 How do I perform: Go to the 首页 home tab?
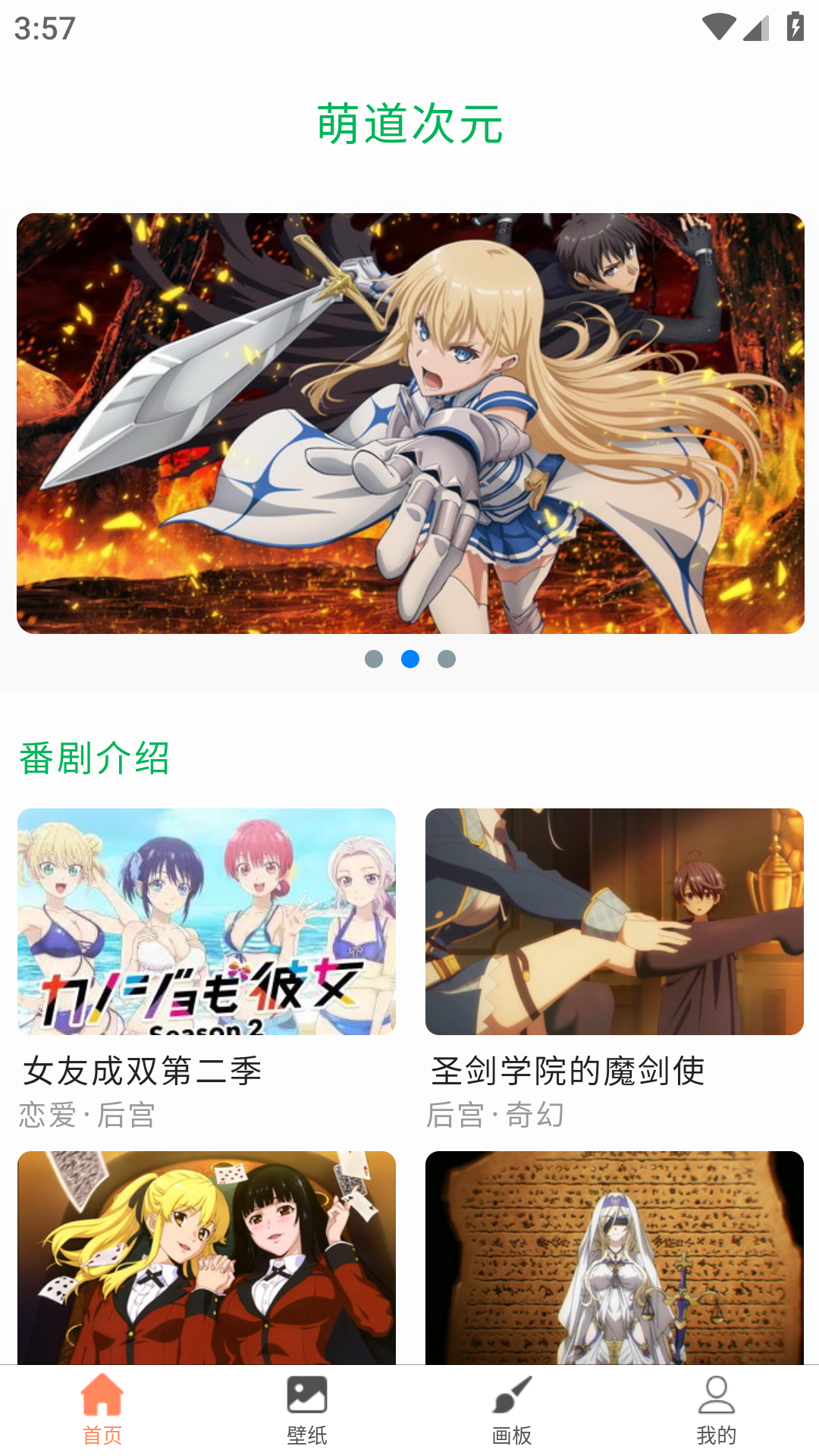[102, 1409]
